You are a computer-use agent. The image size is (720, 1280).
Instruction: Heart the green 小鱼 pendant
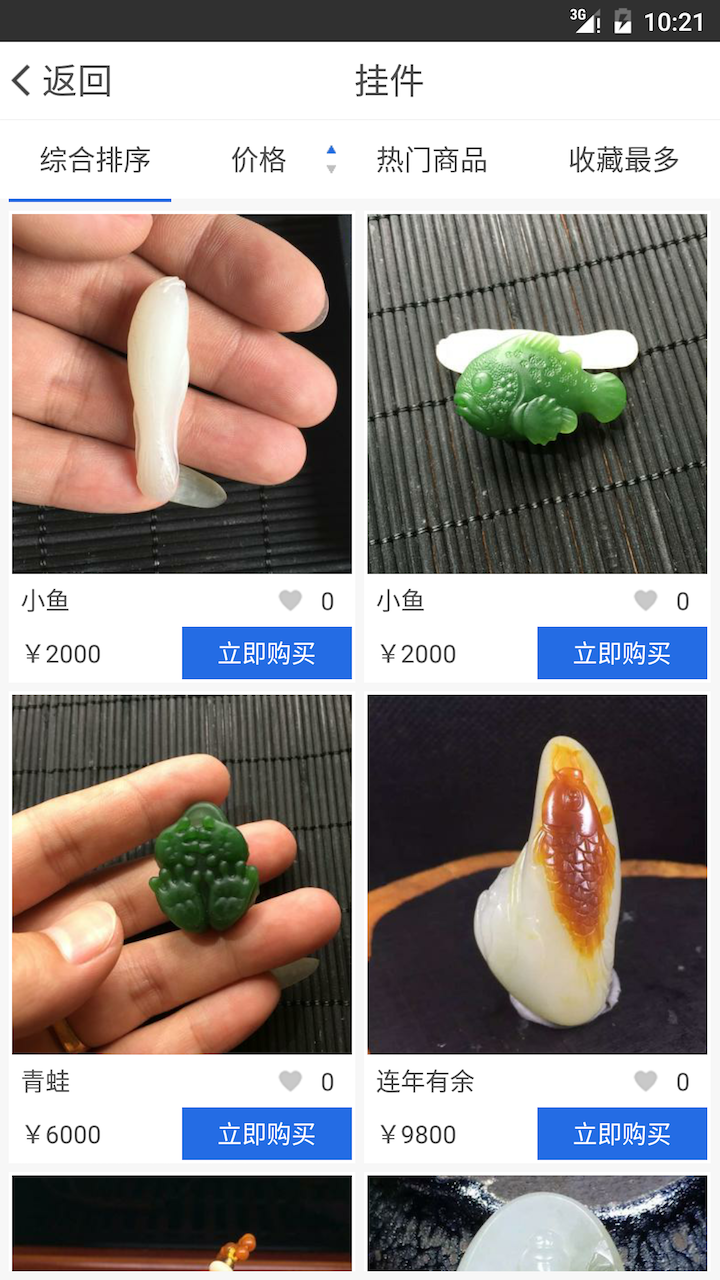[x=646, y=600]
